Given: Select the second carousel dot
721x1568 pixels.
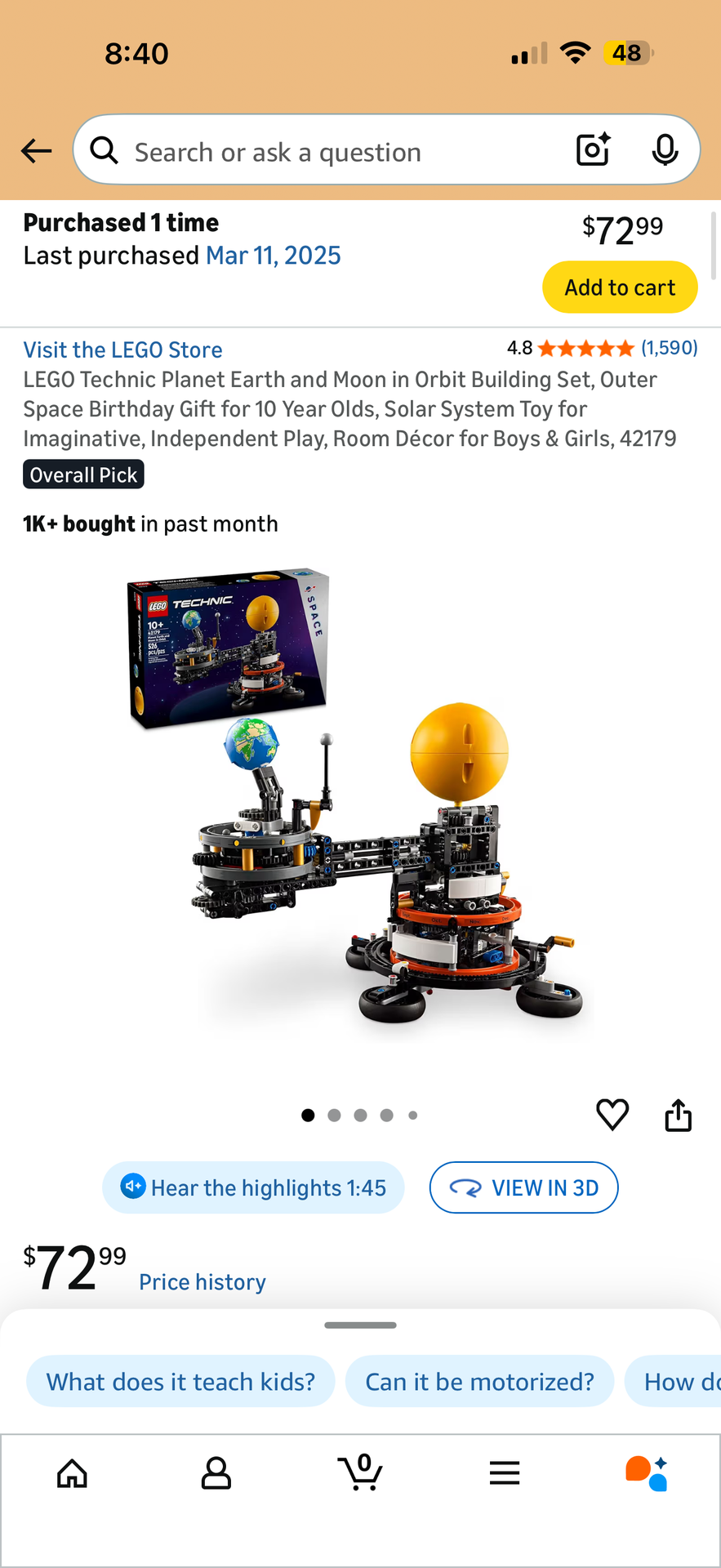Looking at the screenshot, I should coord(334,1114).
